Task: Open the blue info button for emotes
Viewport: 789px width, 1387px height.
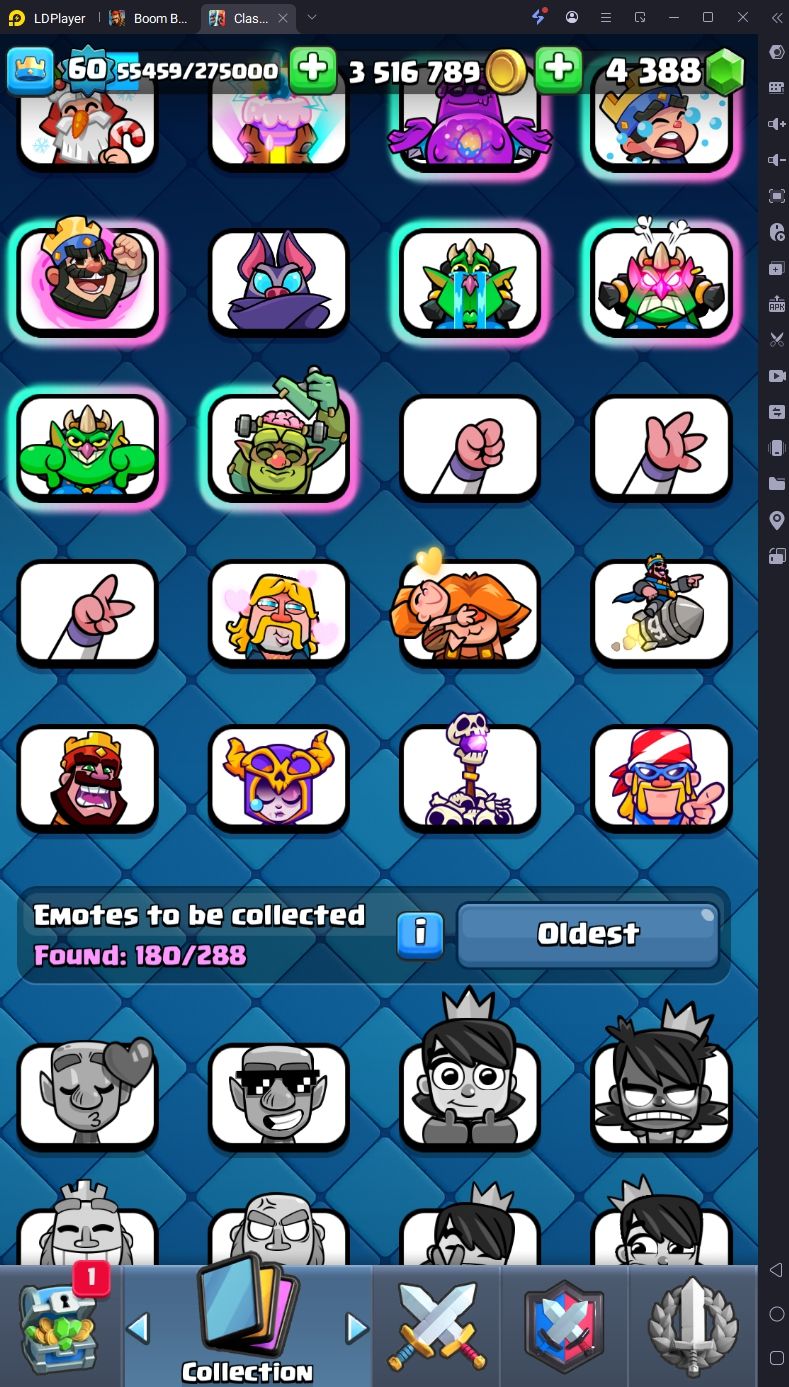Action: (420, 934)
